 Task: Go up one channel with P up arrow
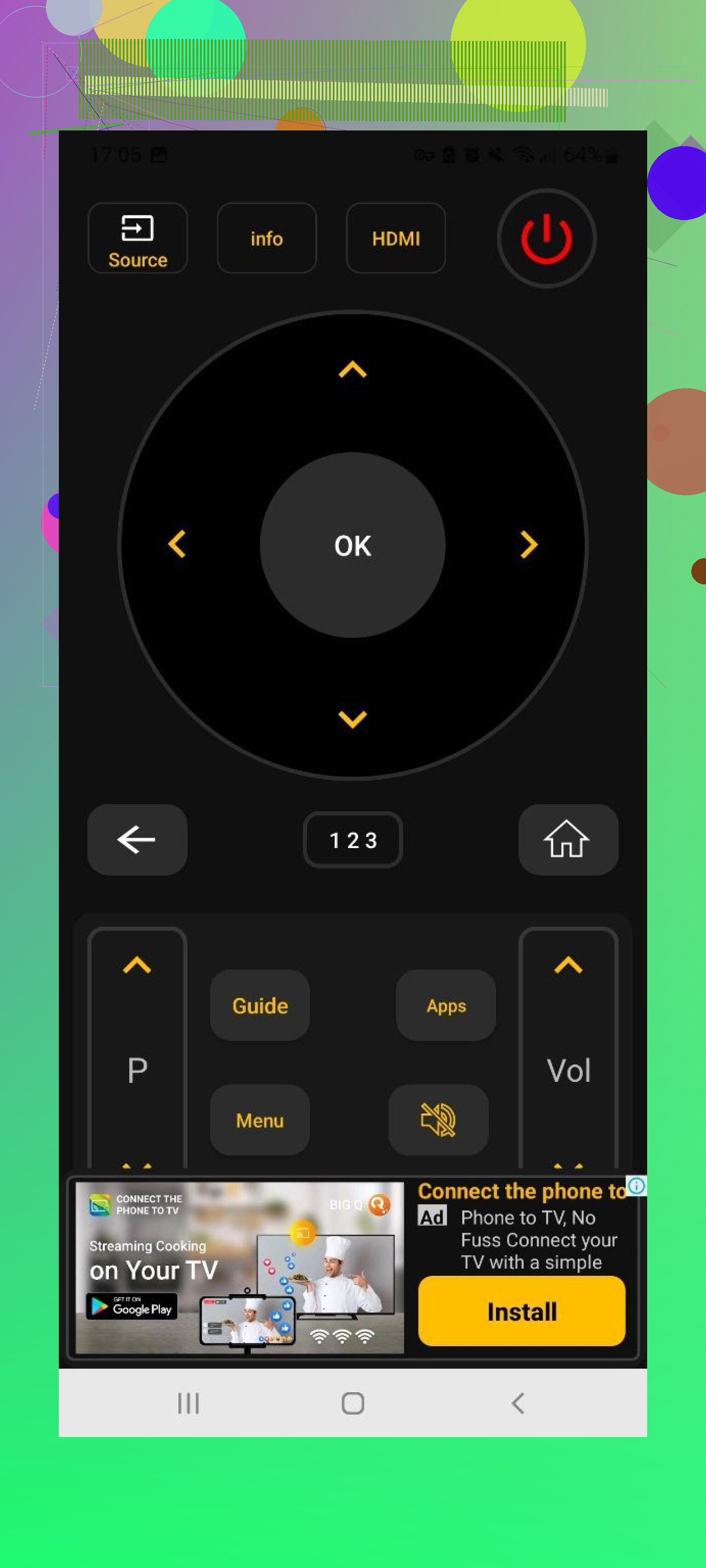137,965
